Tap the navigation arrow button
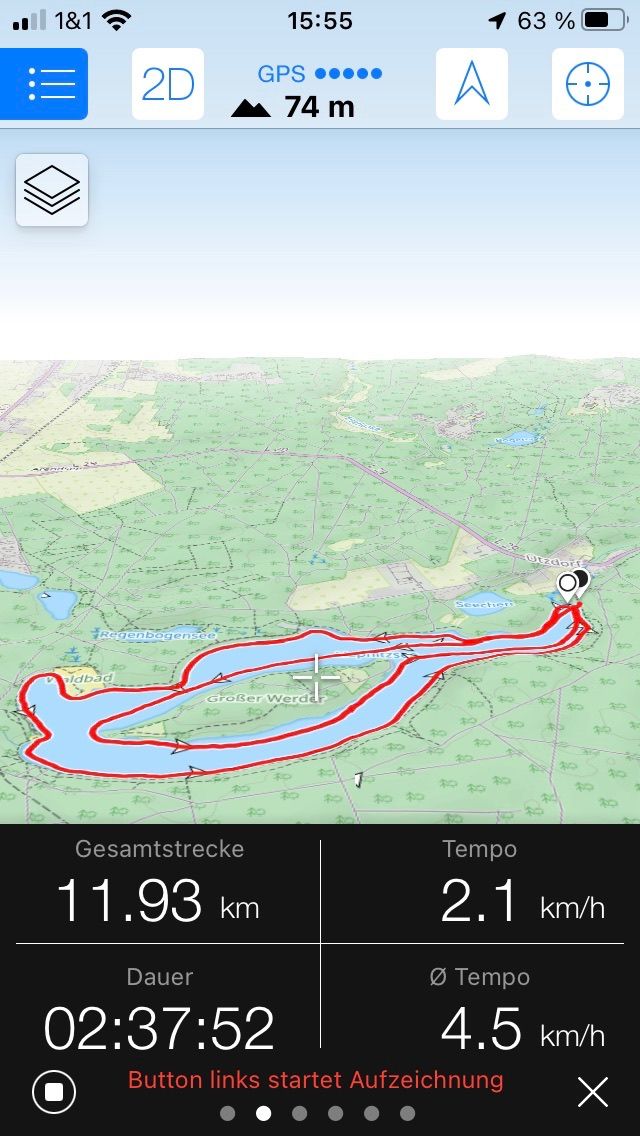Screen dimensions: 640x1136 [x=472, y=84]
